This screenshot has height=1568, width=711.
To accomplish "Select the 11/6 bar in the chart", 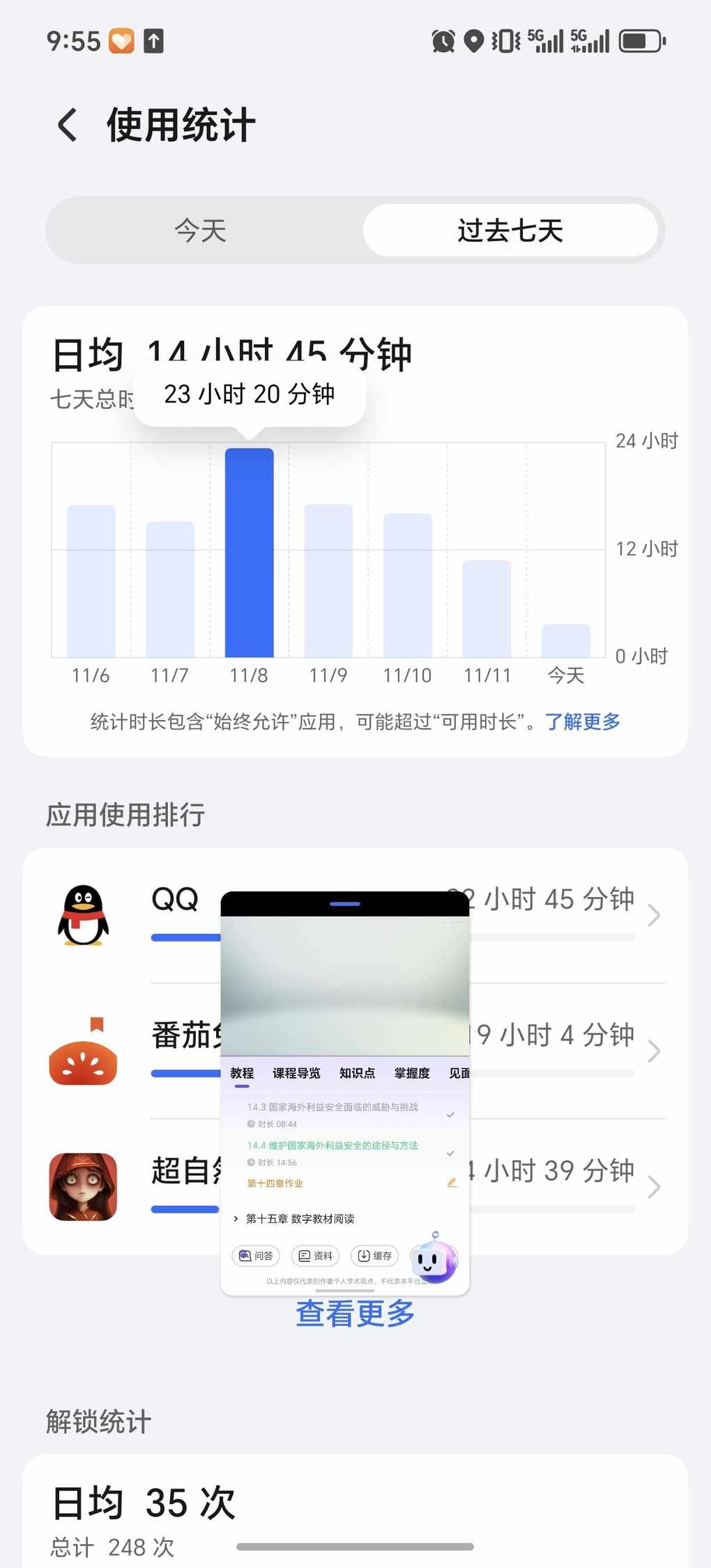I will (91, 581).
